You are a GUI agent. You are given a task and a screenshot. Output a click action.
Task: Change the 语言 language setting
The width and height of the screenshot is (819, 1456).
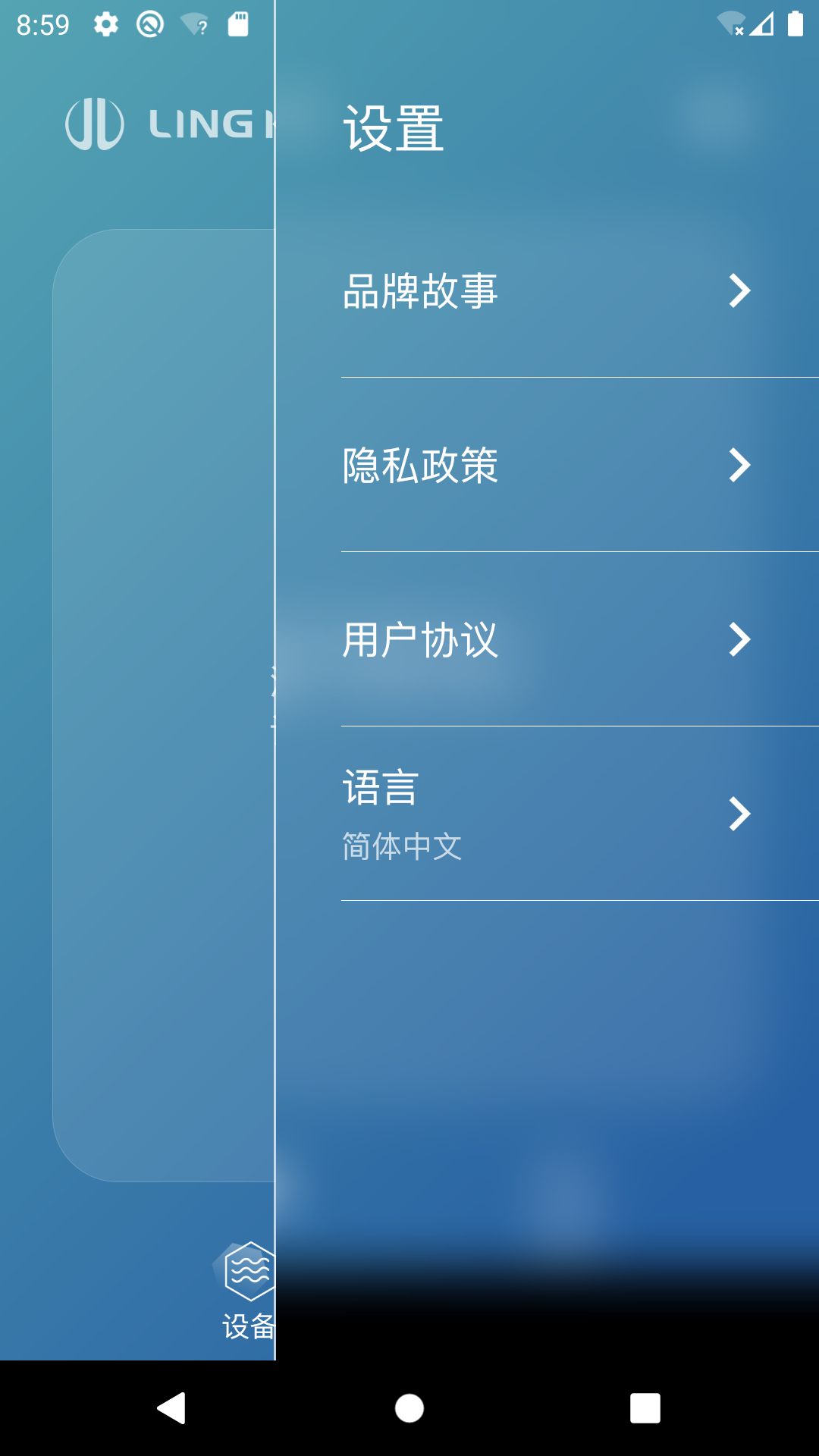[x=546, y=814]
